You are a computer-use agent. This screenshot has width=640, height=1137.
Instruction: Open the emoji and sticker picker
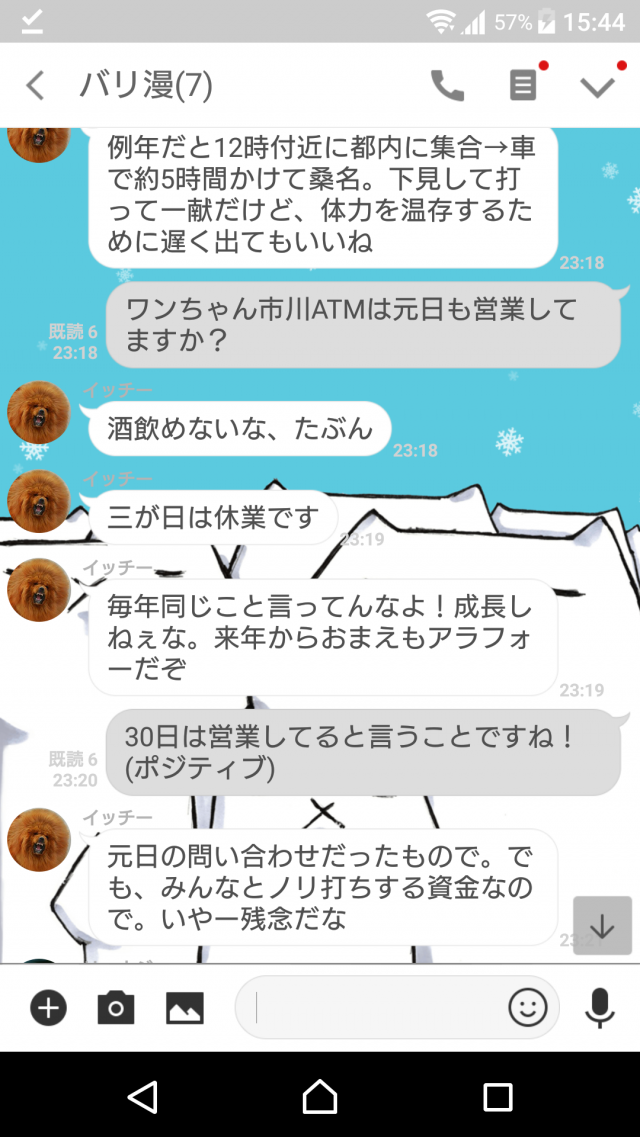(x=527, y=1008)
